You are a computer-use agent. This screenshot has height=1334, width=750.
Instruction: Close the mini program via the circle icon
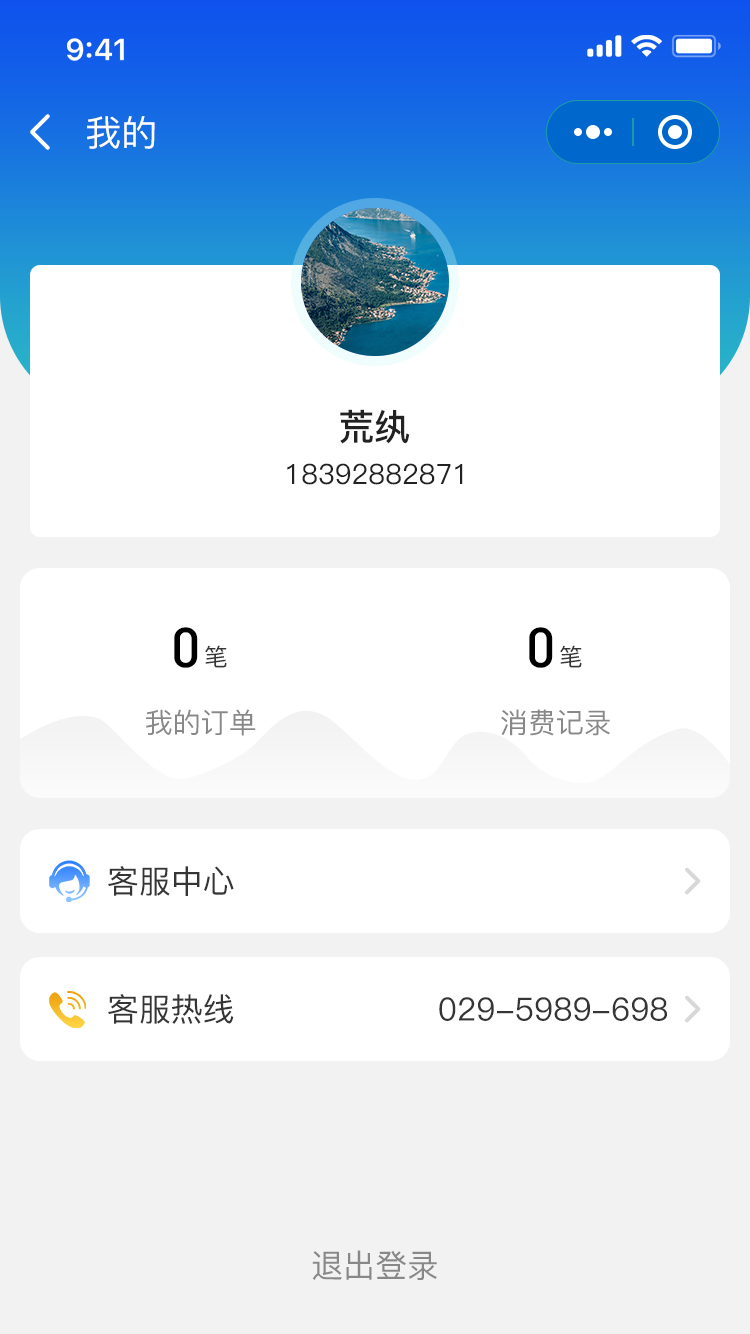pyautogui.click(x=675, y=132)
